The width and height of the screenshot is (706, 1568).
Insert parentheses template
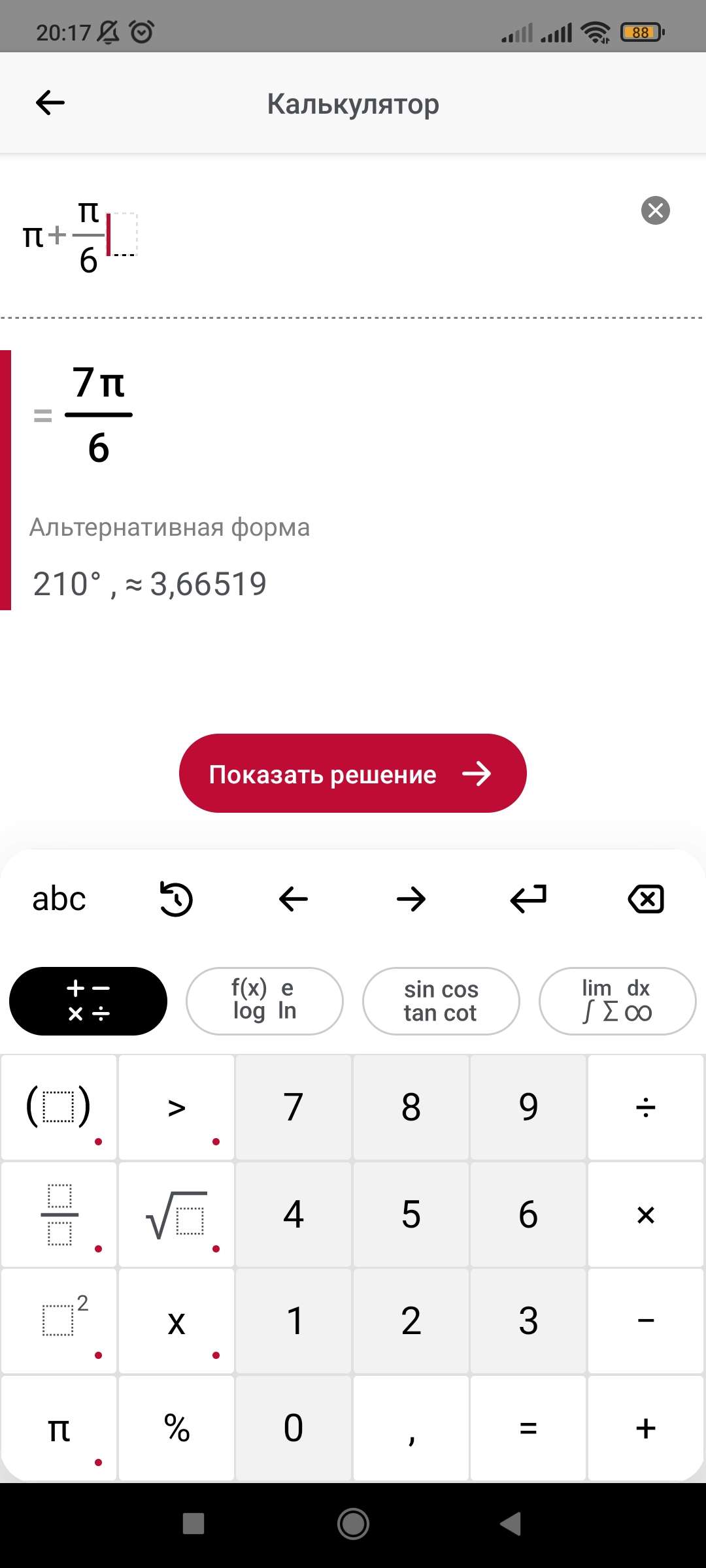[x=59, y=1107]
